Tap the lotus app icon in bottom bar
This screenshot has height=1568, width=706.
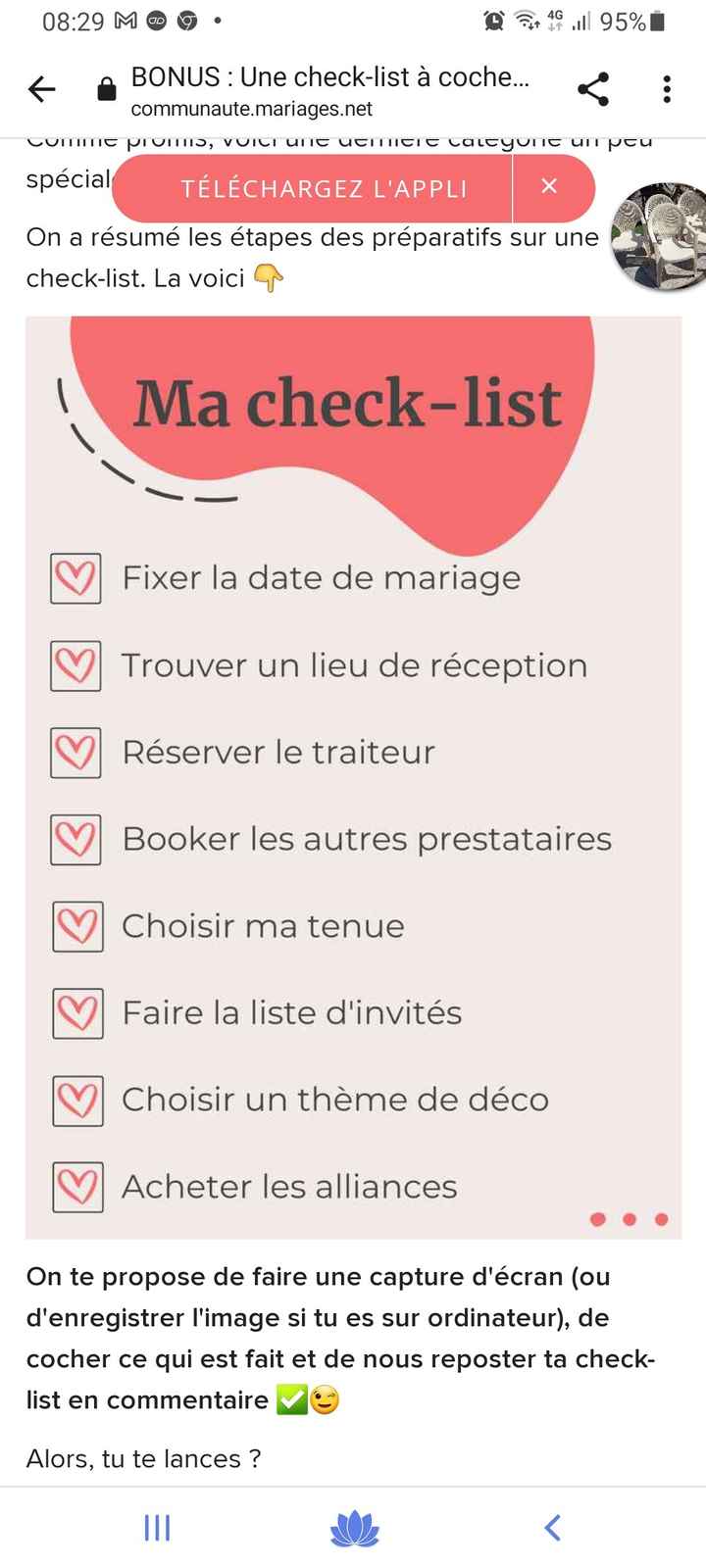354,1526
